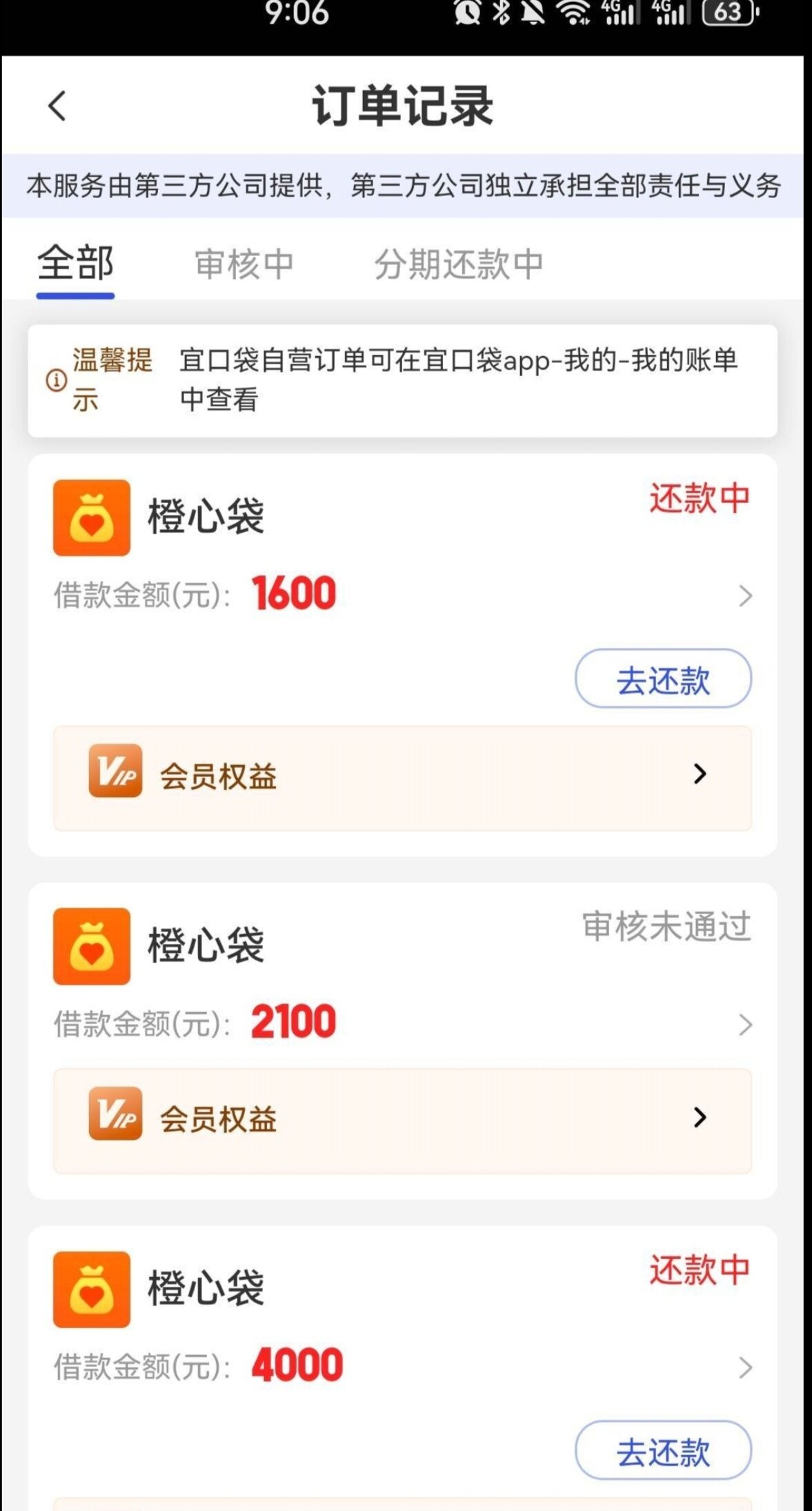Open 会员权益 under the 2100 loan

point(402,1119)
